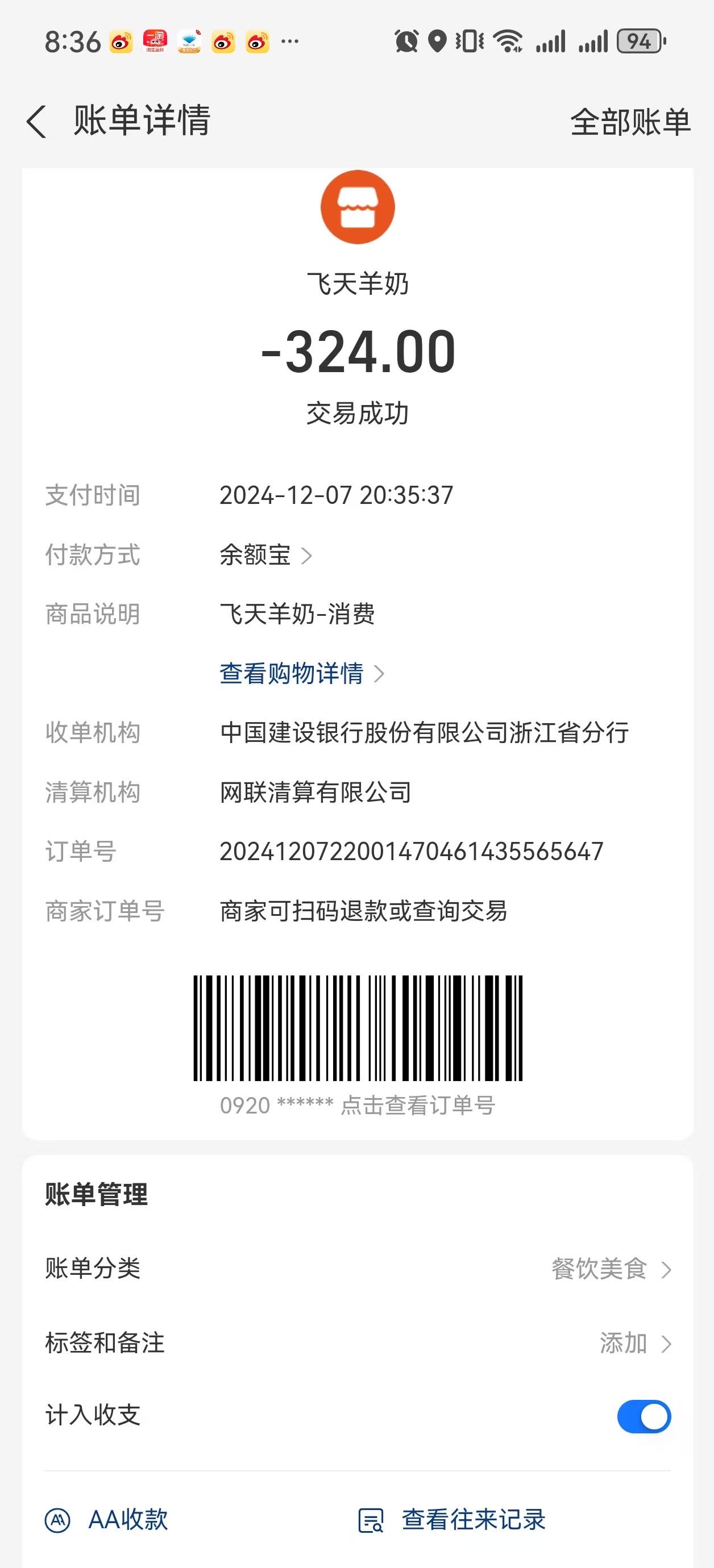Viewport: 714px width, 1568px height.
Task: Toggle off 计入收支 switch
Action: pos(644,1416)
